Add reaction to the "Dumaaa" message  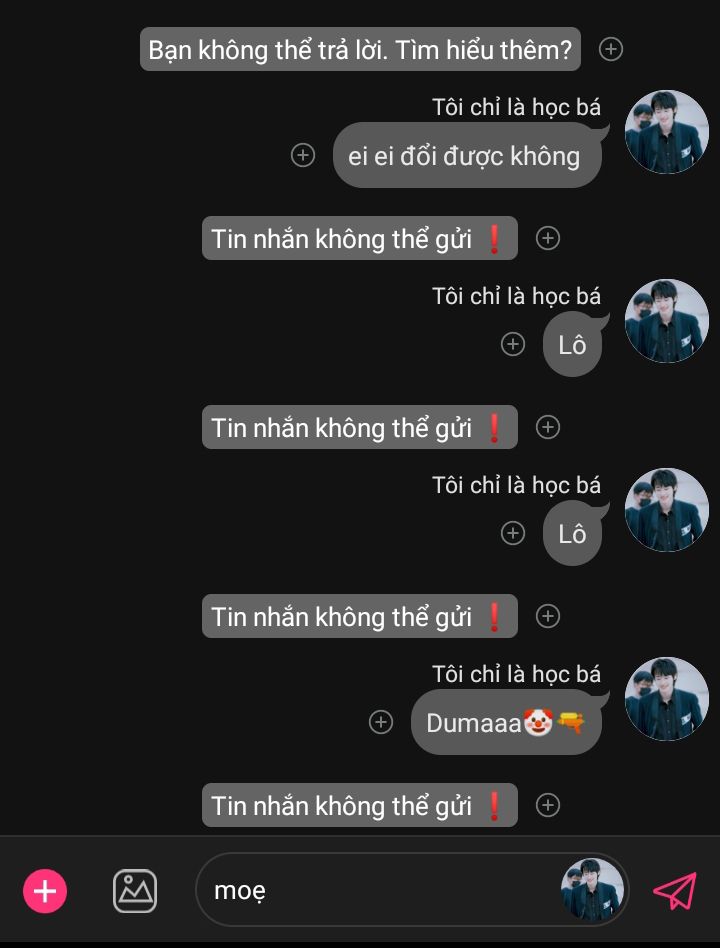381,722
